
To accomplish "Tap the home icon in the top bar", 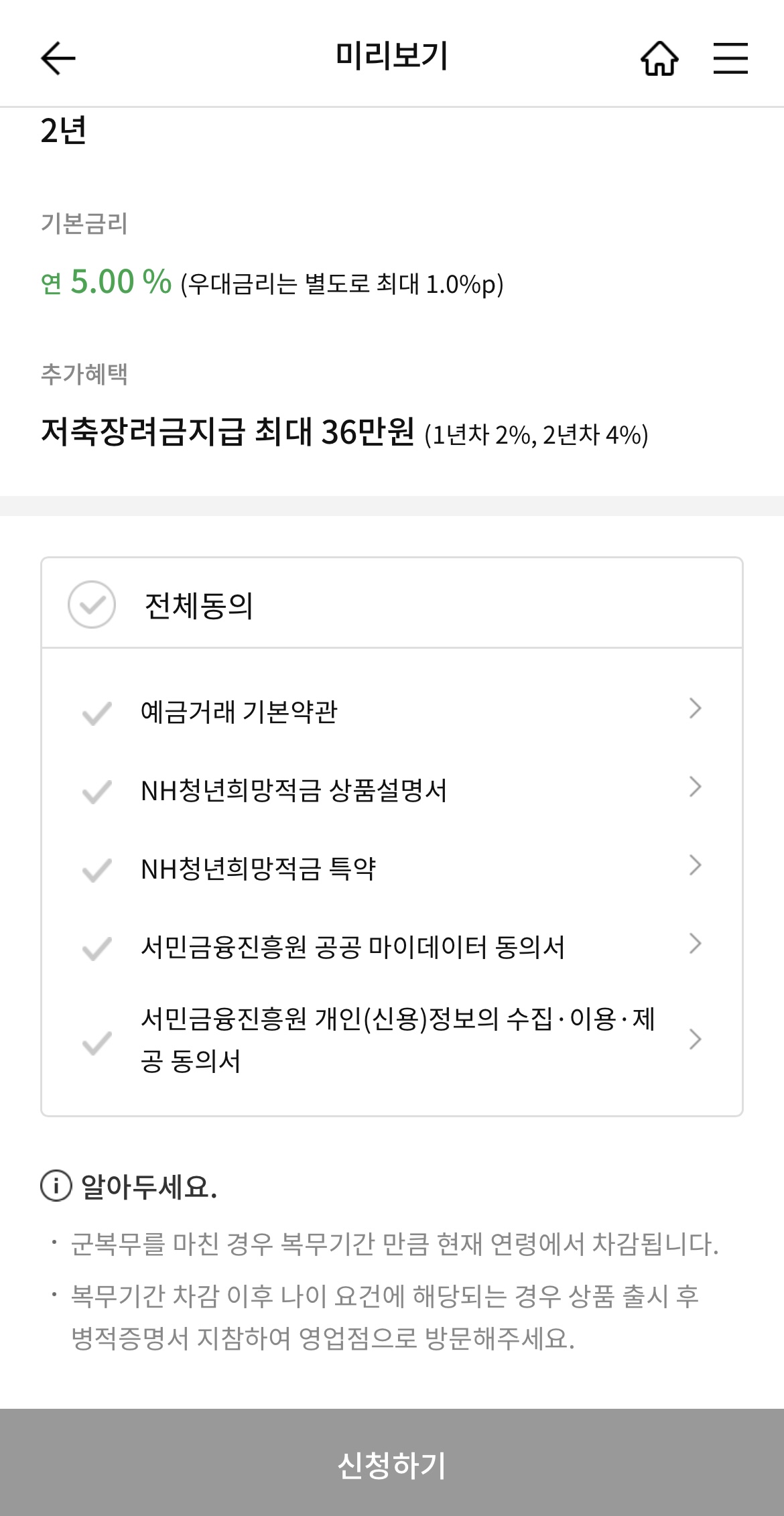I will [x=659, y=58].
